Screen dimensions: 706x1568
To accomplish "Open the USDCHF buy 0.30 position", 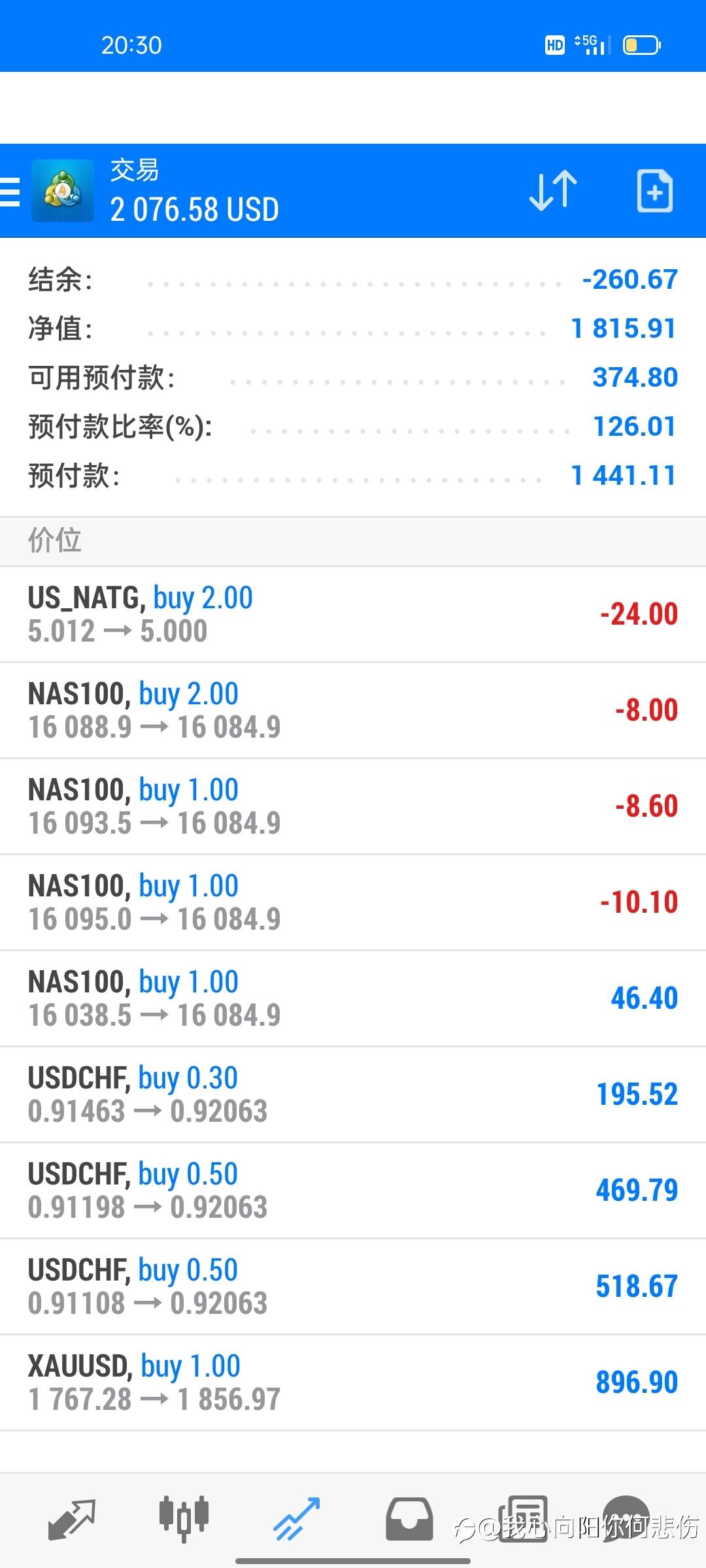I will point(353,1094).
